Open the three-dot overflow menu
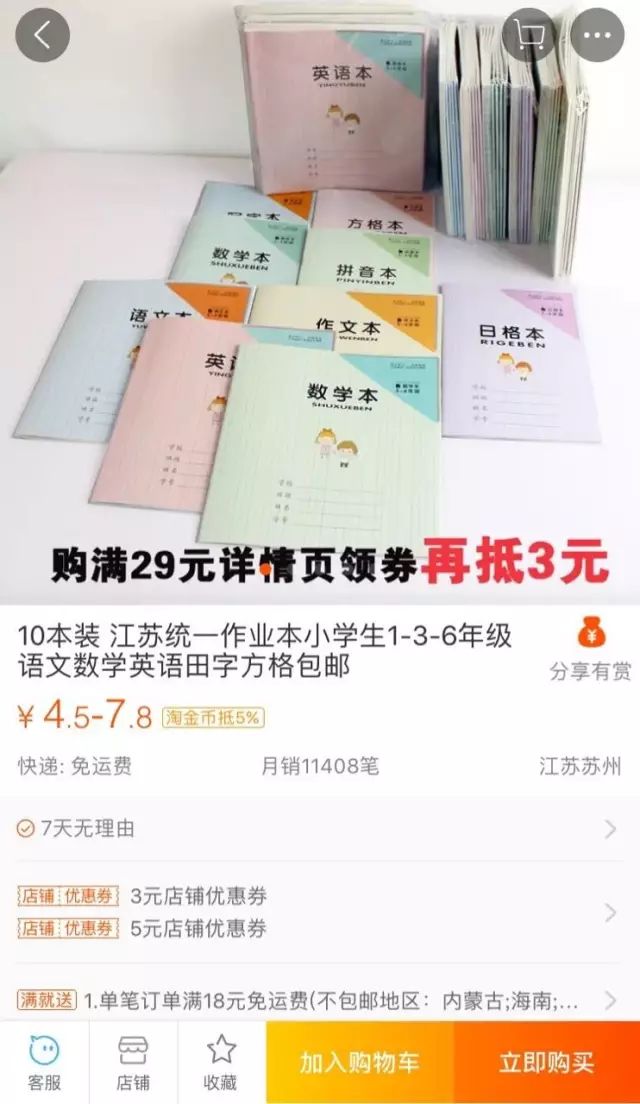This screenshot has height=1104, width=640. pyautogui.click(x=598, y=35)
